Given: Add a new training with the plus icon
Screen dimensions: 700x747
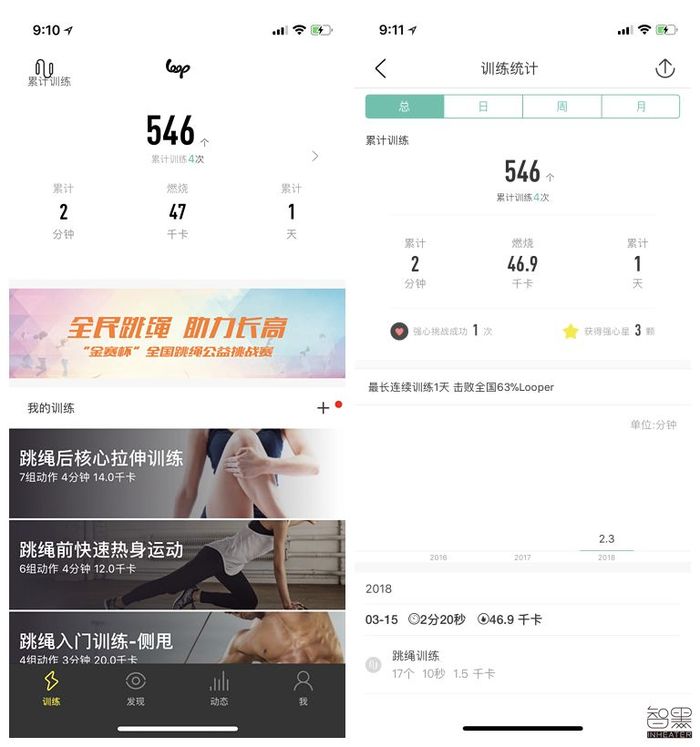Looking at the screenshot, I should click(323, 408).
